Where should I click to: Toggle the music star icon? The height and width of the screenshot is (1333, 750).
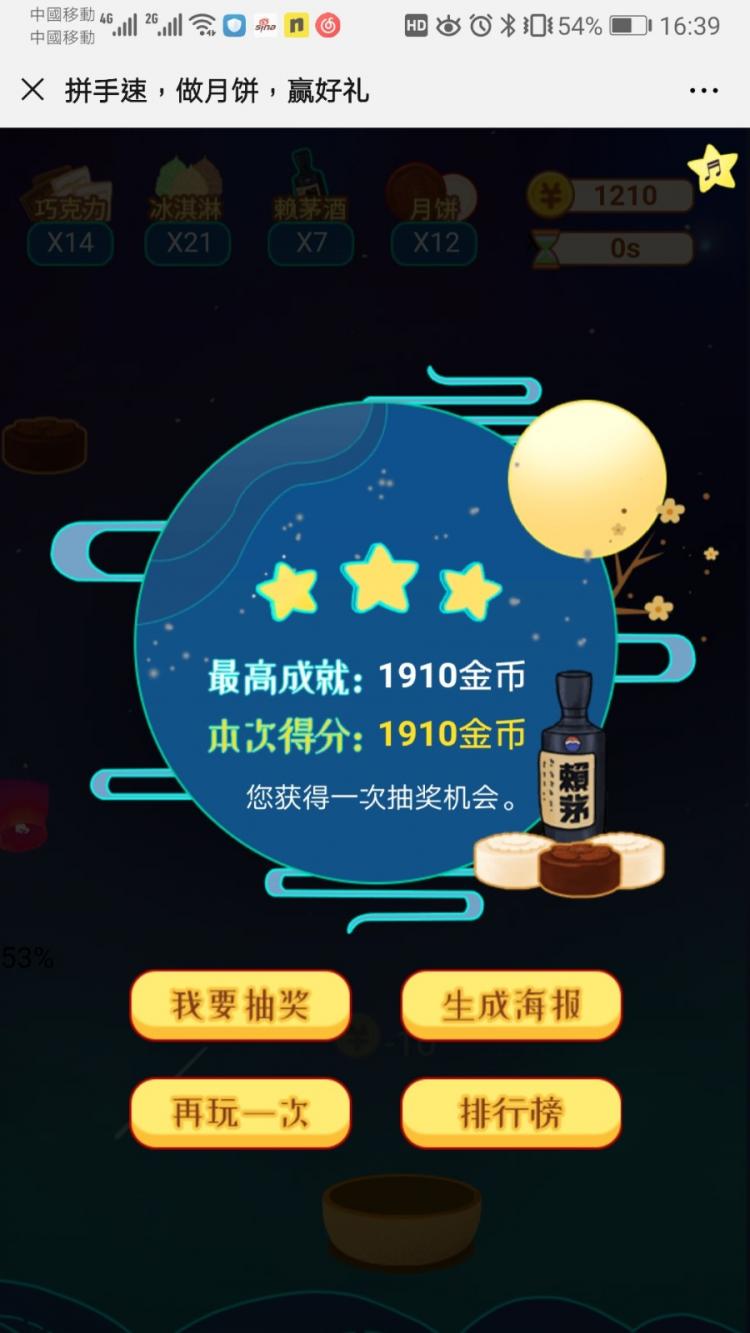click(712, 168)
